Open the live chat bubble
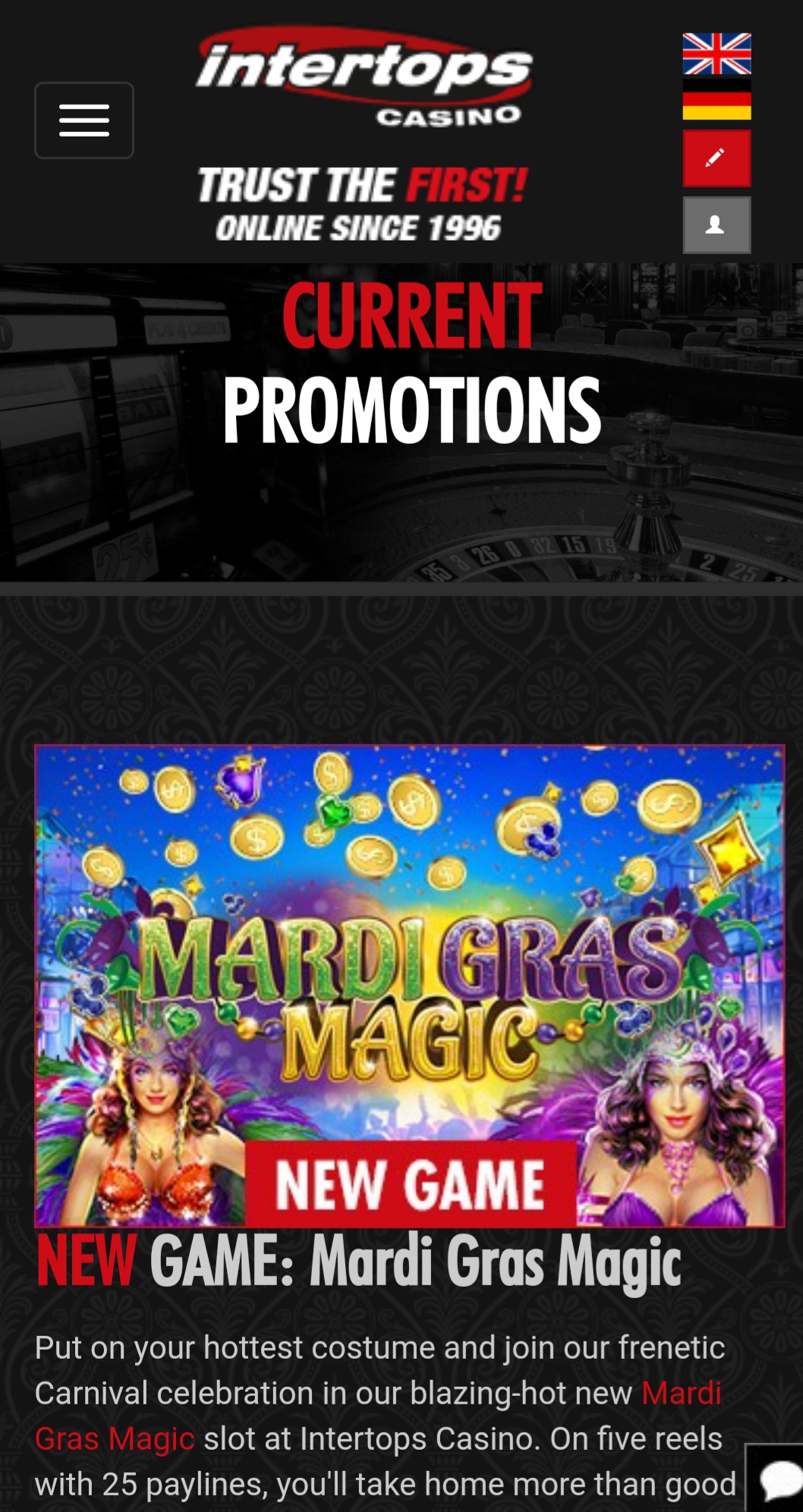Screen dimensions: 803x1512 click(777, 1478)
